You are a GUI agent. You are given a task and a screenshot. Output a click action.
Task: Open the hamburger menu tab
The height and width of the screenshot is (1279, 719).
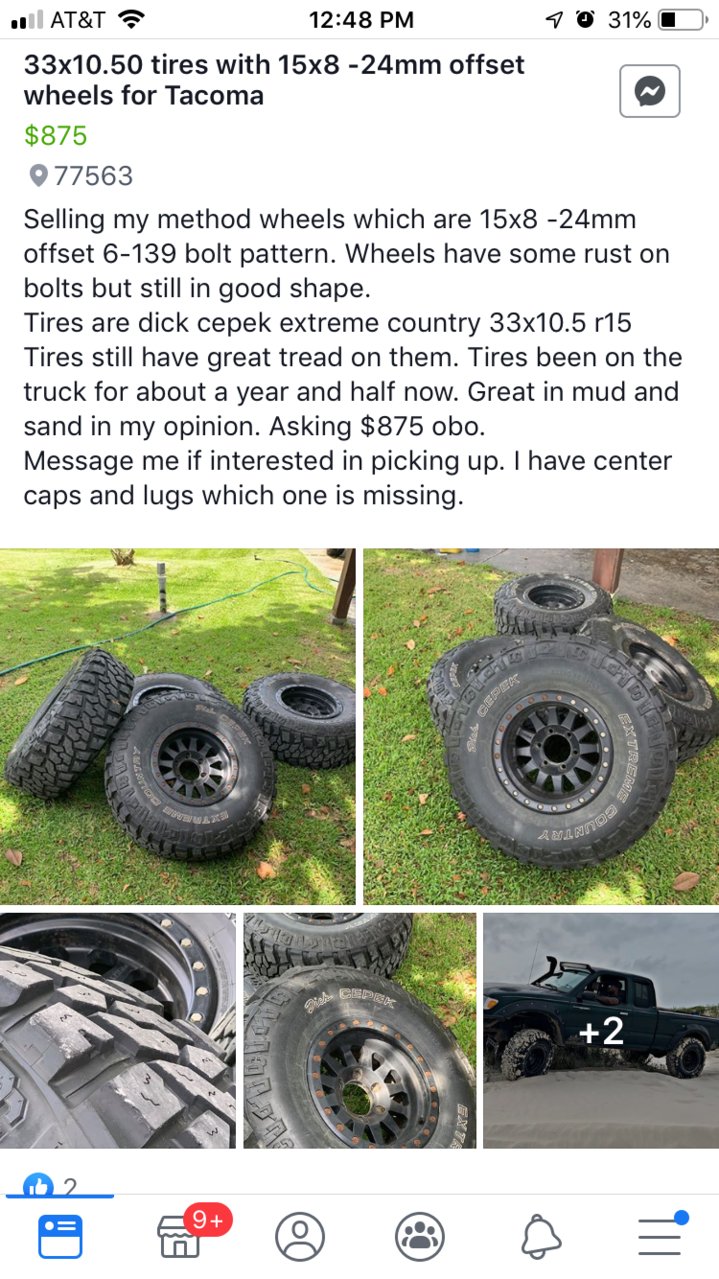[661, 1235]
